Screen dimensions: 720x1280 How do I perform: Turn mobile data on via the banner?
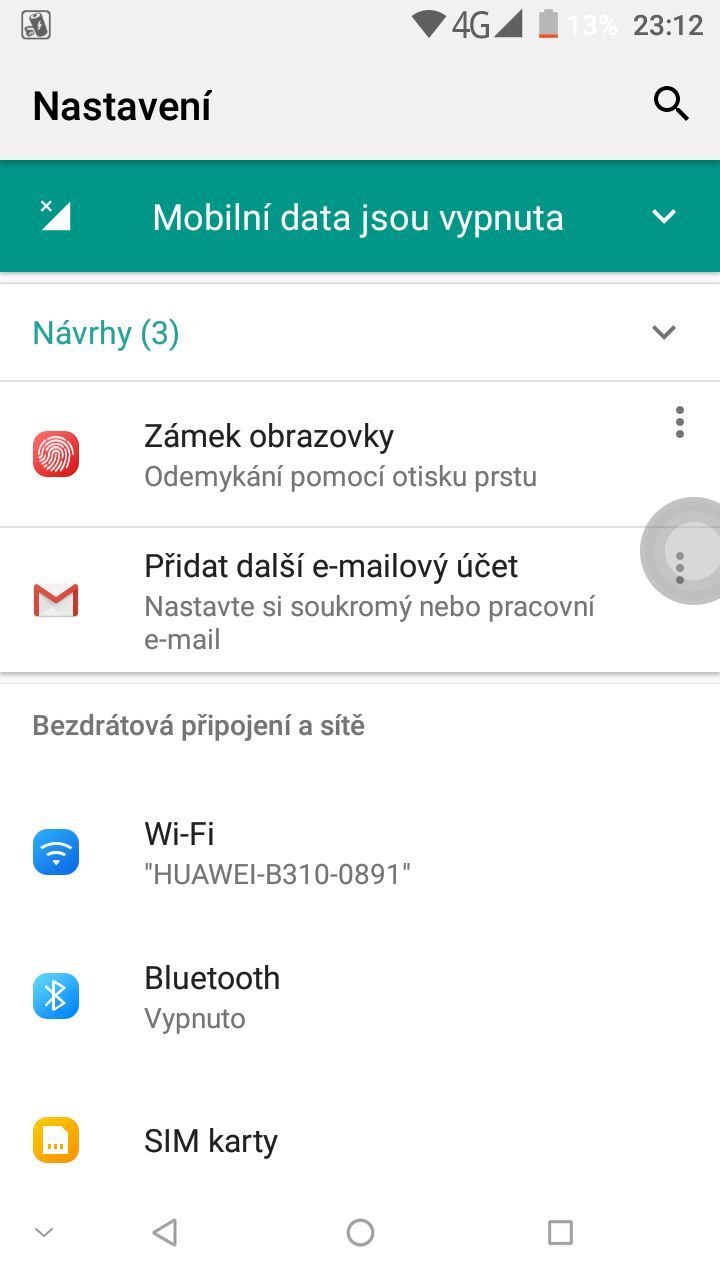pos(358,216)
